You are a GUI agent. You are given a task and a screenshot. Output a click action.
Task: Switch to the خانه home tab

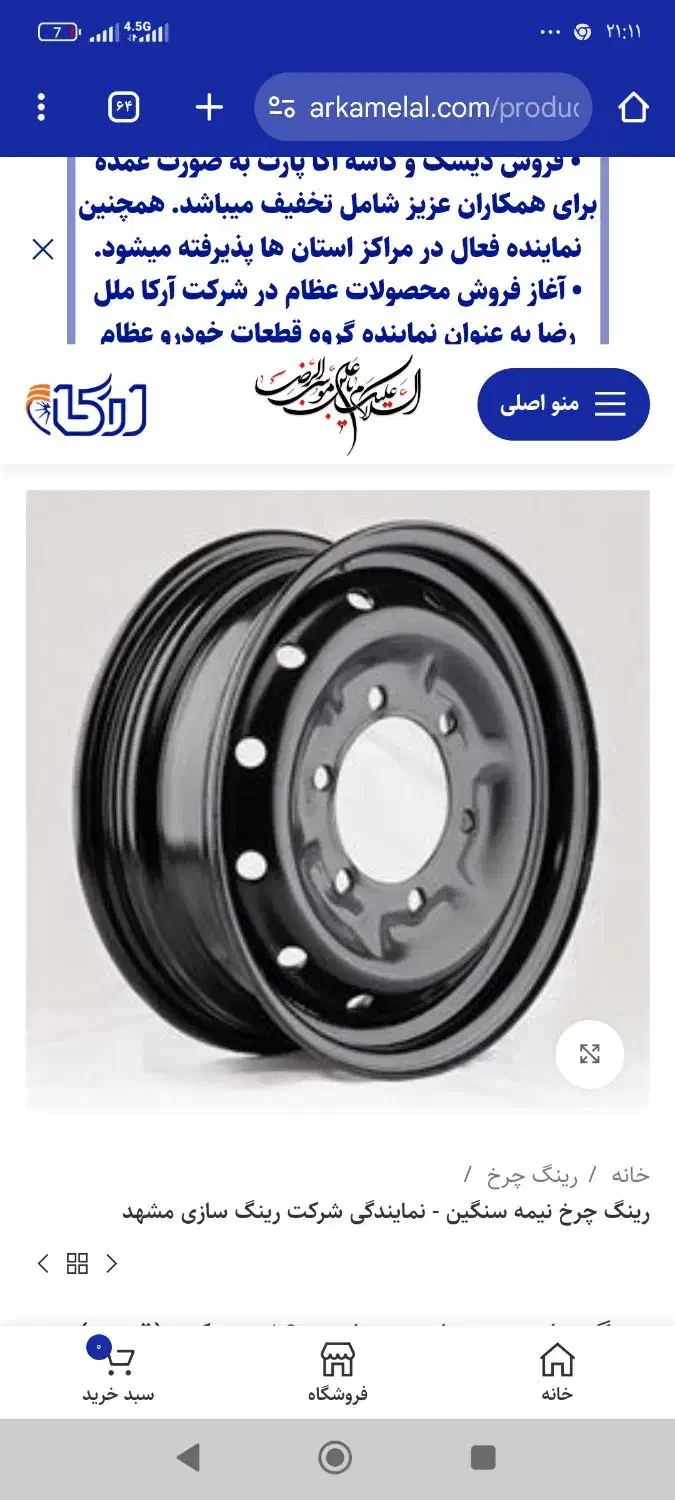pos(557,1372)
